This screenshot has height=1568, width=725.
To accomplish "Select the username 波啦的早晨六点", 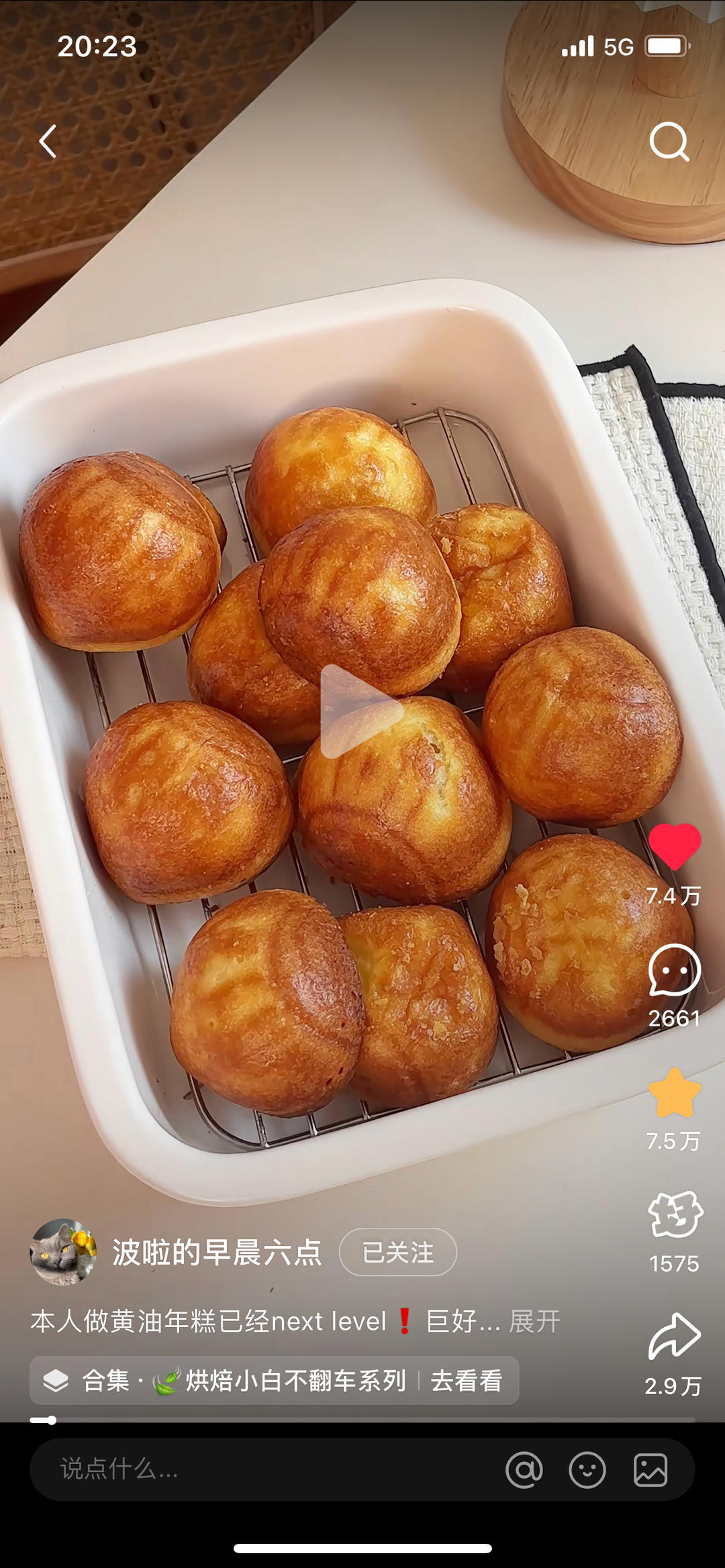I will (215, 1253).
